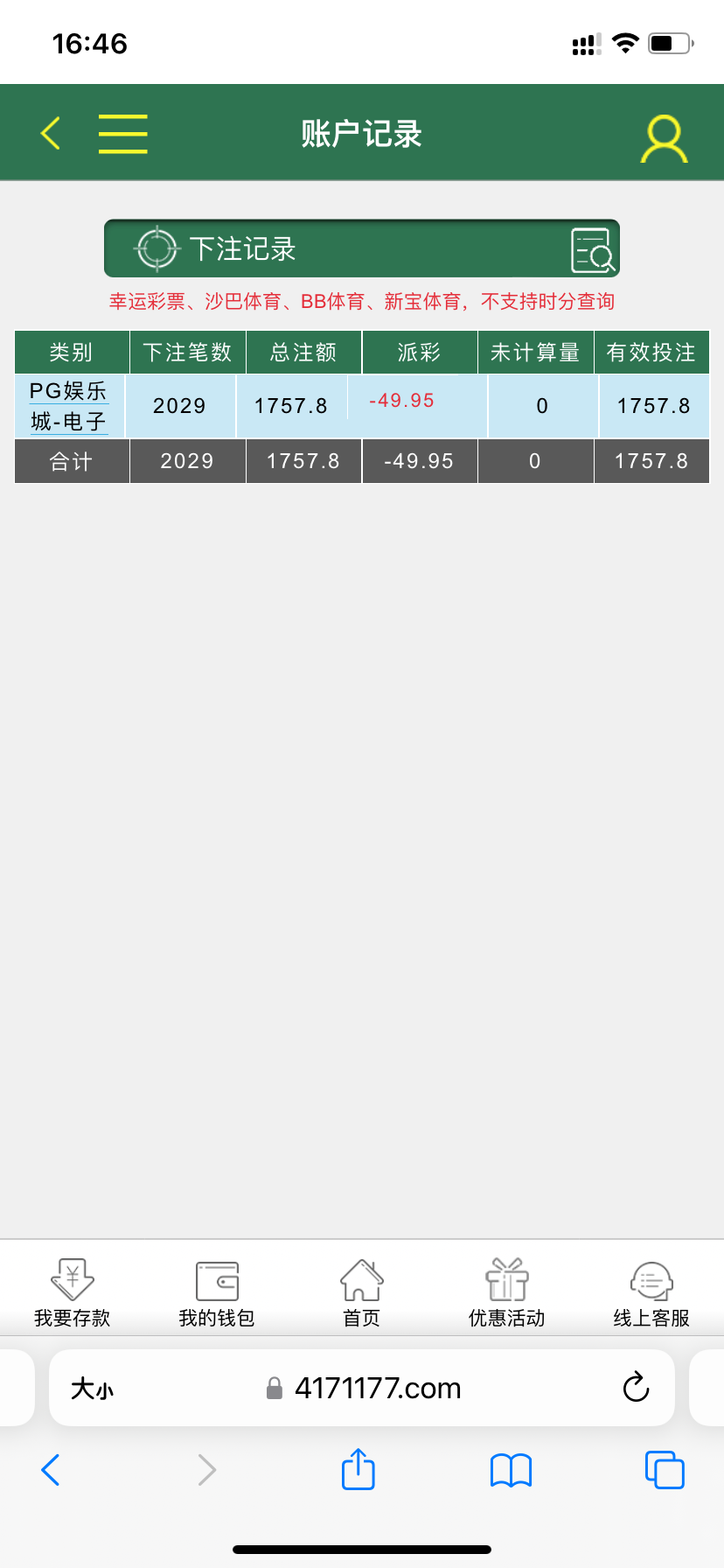
Task: Open the PG娱乐城-电子 category link
Action: pos(68,406)
